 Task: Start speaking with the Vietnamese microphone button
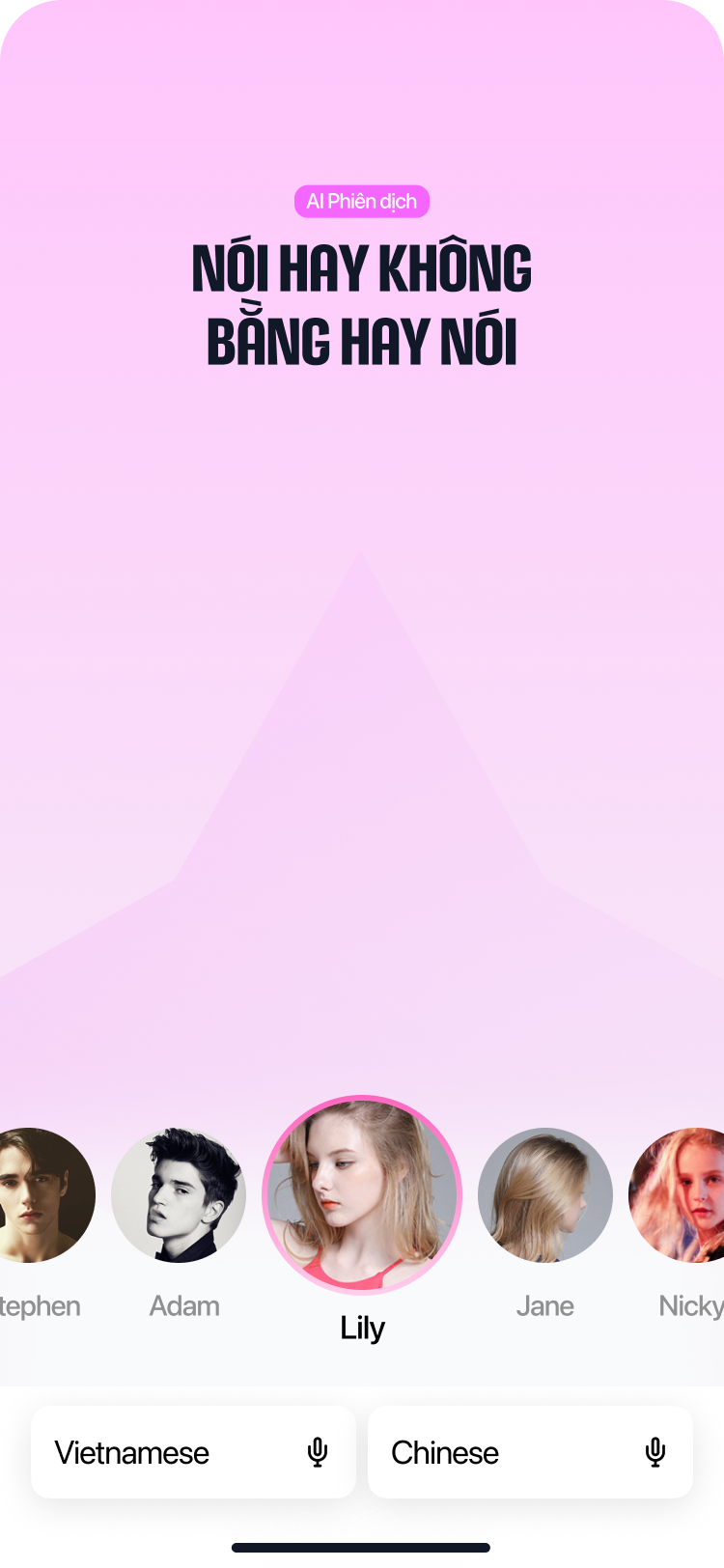tap(318, 1452)
